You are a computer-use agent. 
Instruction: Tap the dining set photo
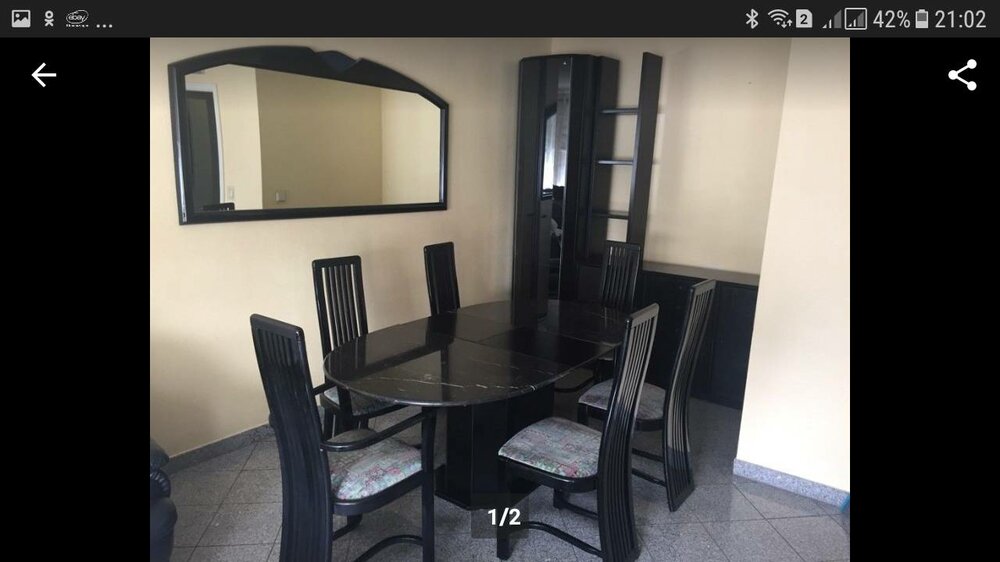pyautogui.click(x=500, y=300)
